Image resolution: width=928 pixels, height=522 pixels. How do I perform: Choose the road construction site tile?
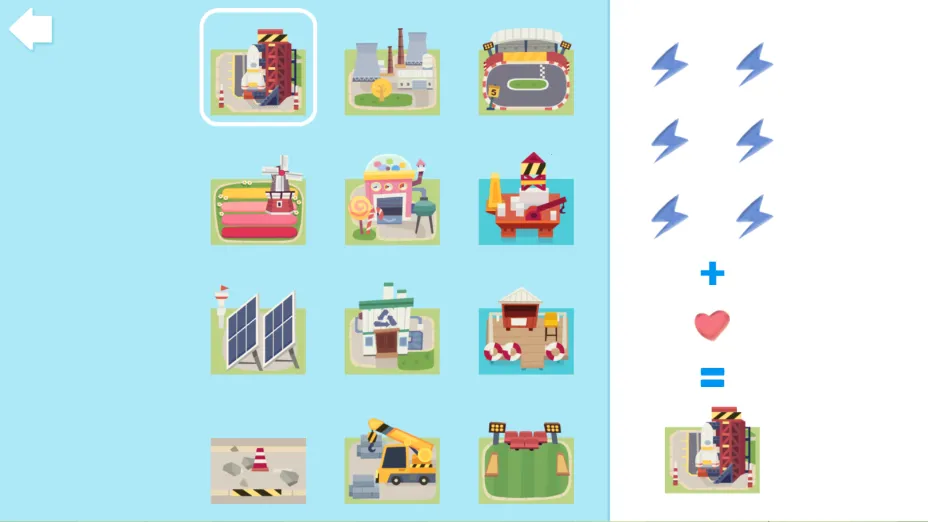tap(258, 468)
